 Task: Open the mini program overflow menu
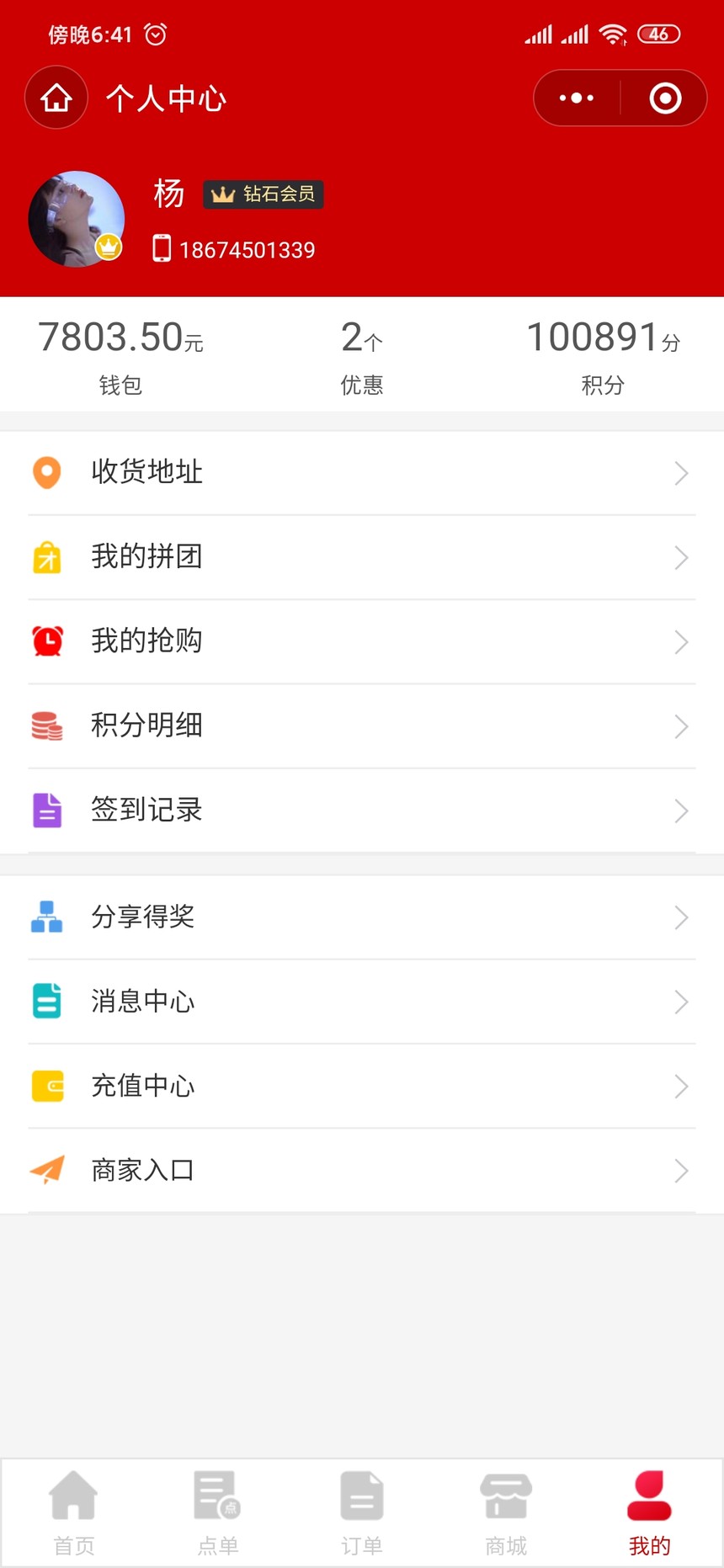tap(577, 98)
